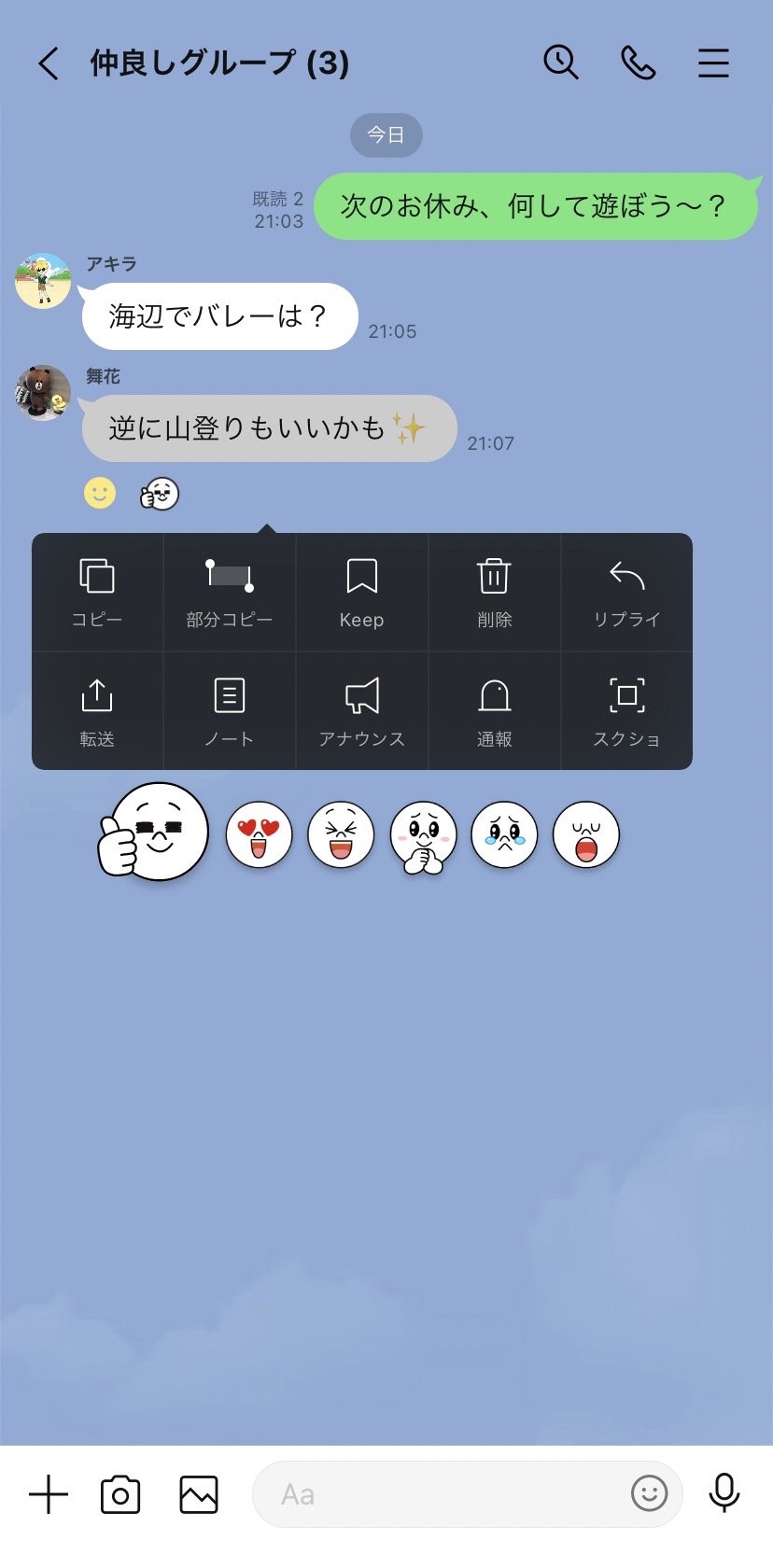Start a call with the phone icon
This screenshot has width=773, height=1568.
click(638, 62)
